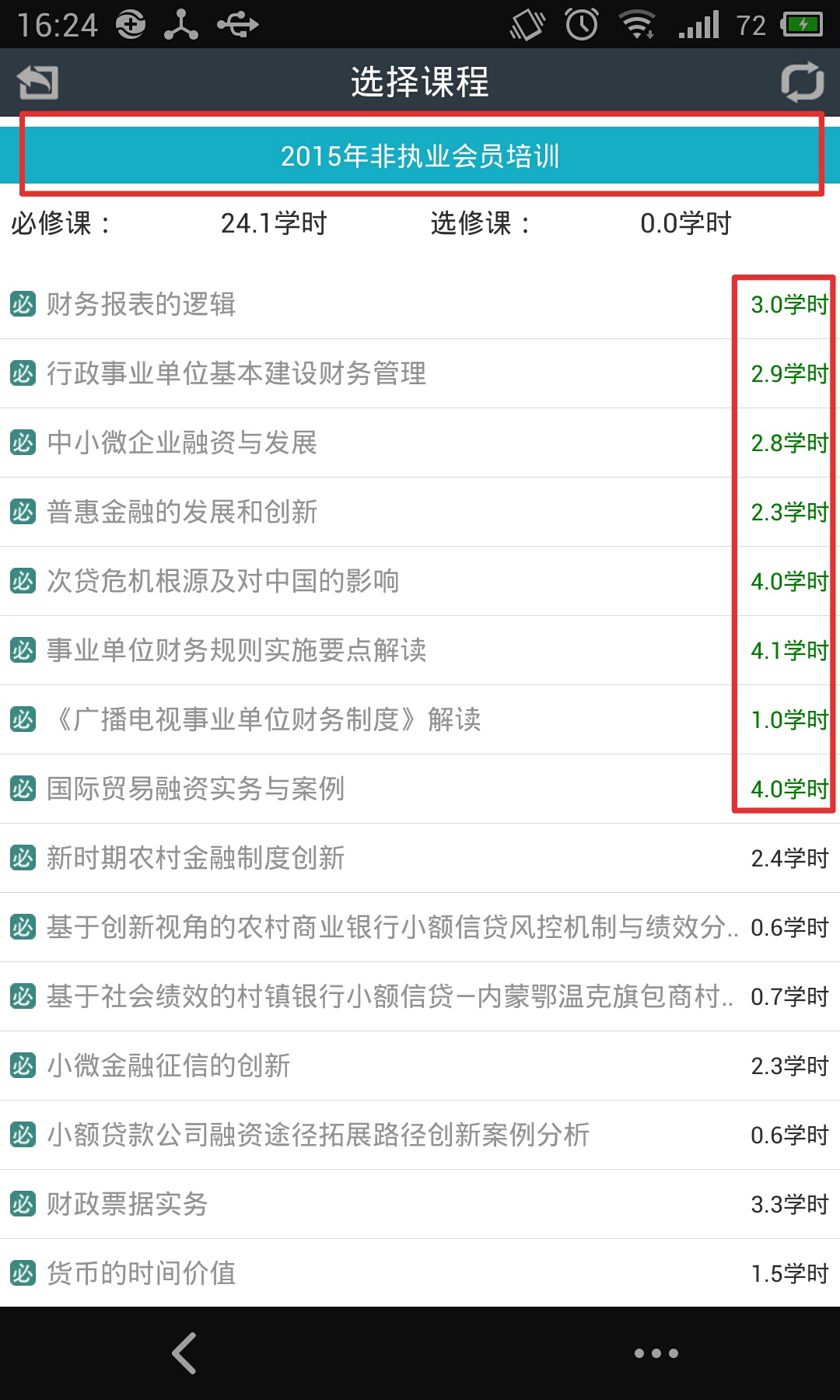Choose 国际贸易融资实务与案例
Screen dimensions: 840x1400
coord(420,789)
